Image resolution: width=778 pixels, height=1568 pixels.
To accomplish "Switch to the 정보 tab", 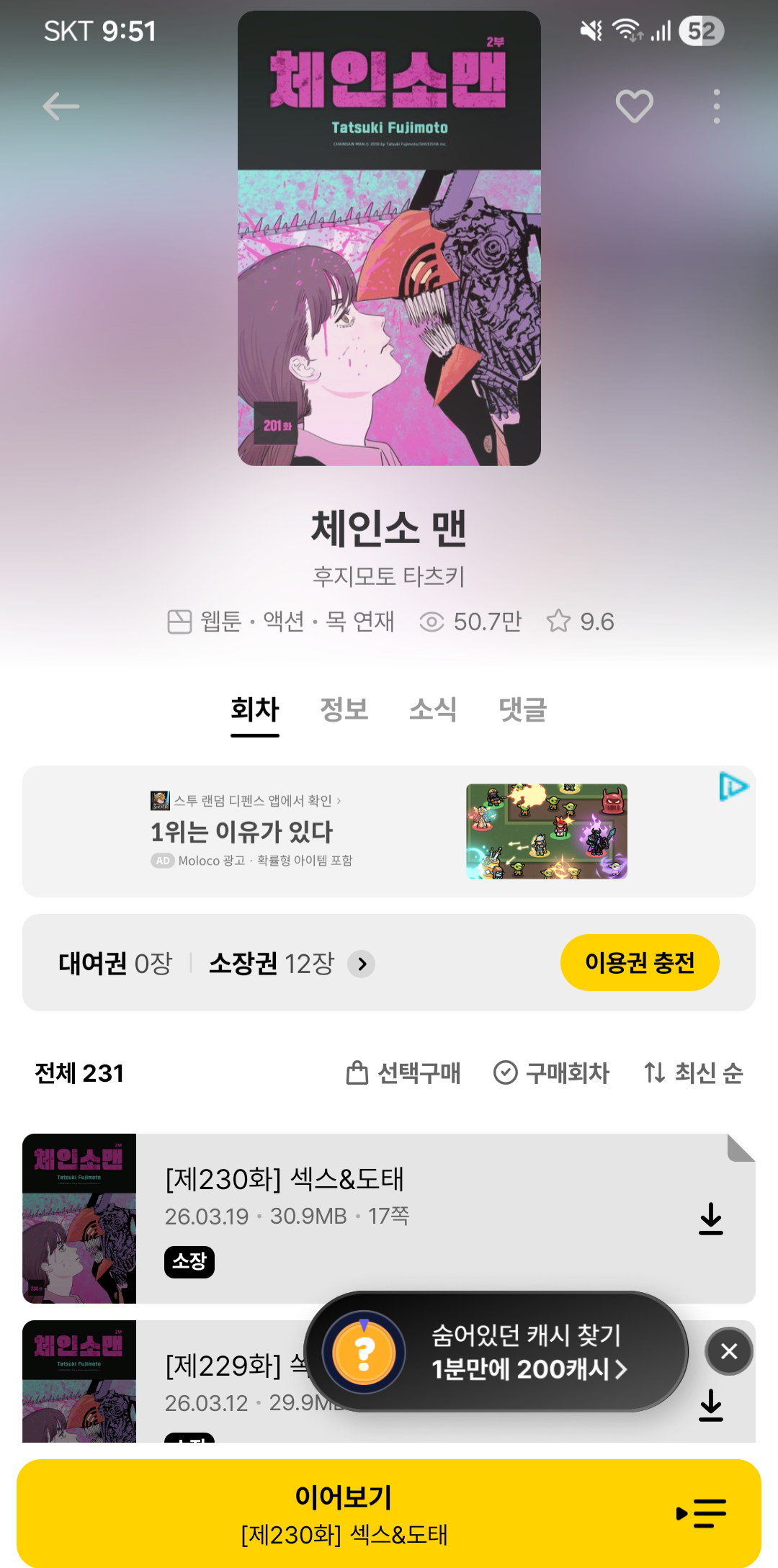I will click(x=344, y=709).
